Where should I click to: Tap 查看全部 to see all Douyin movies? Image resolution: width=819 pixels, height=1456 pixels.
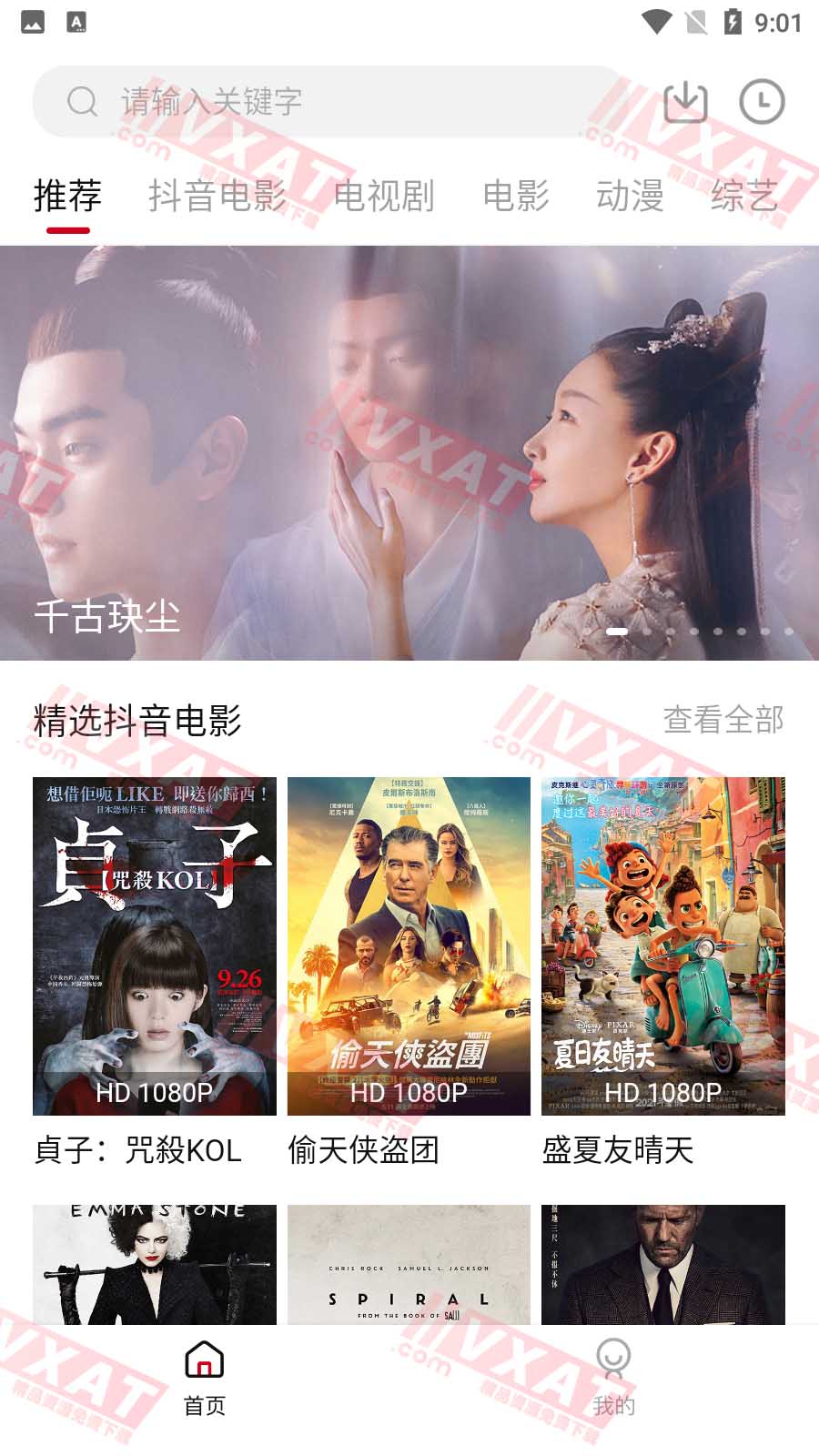pyautogui.click(x=724, y=720)
